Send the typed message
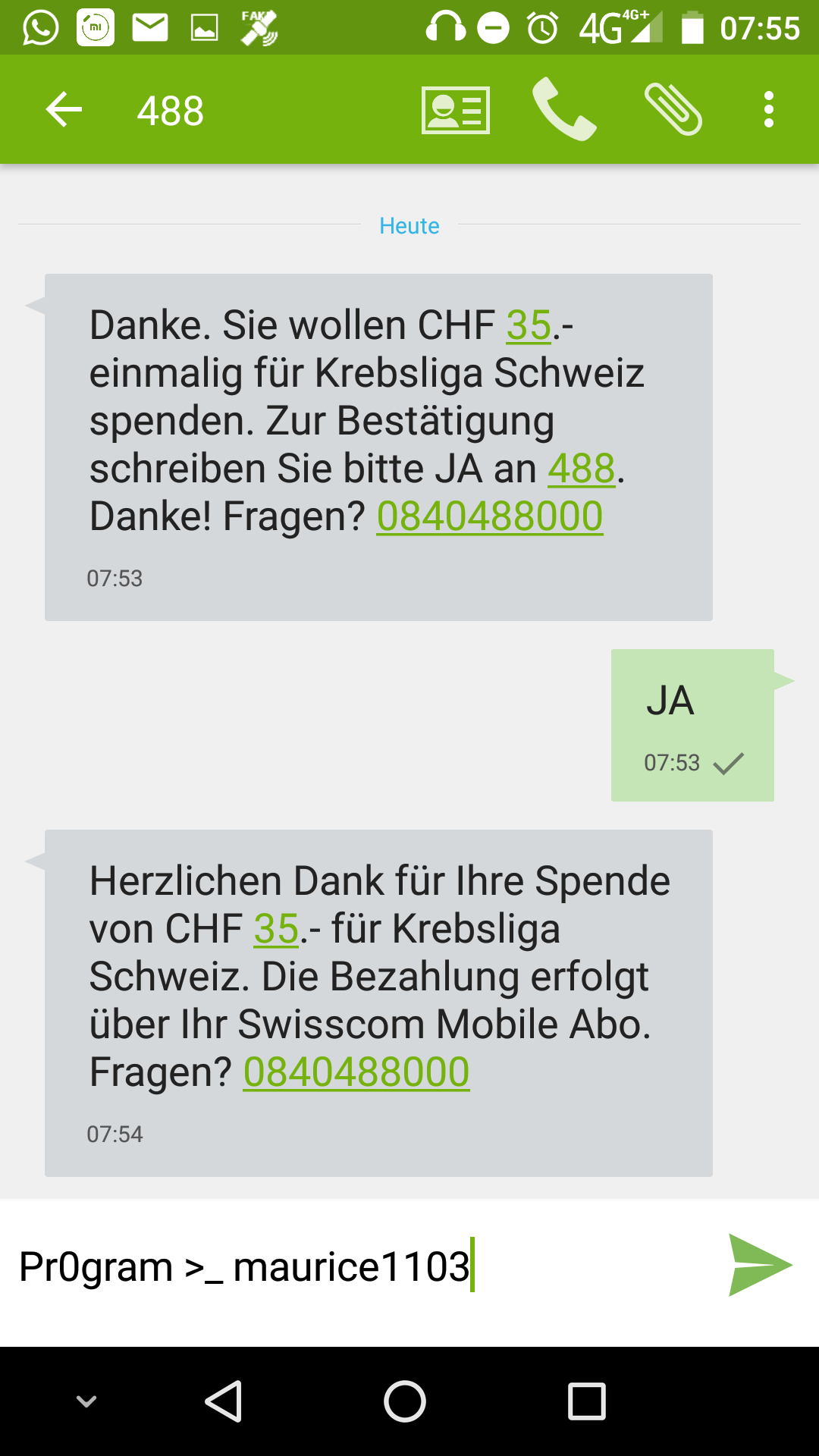The width and height of the screenshot is (819, 1456). [x=759, y=1265]
